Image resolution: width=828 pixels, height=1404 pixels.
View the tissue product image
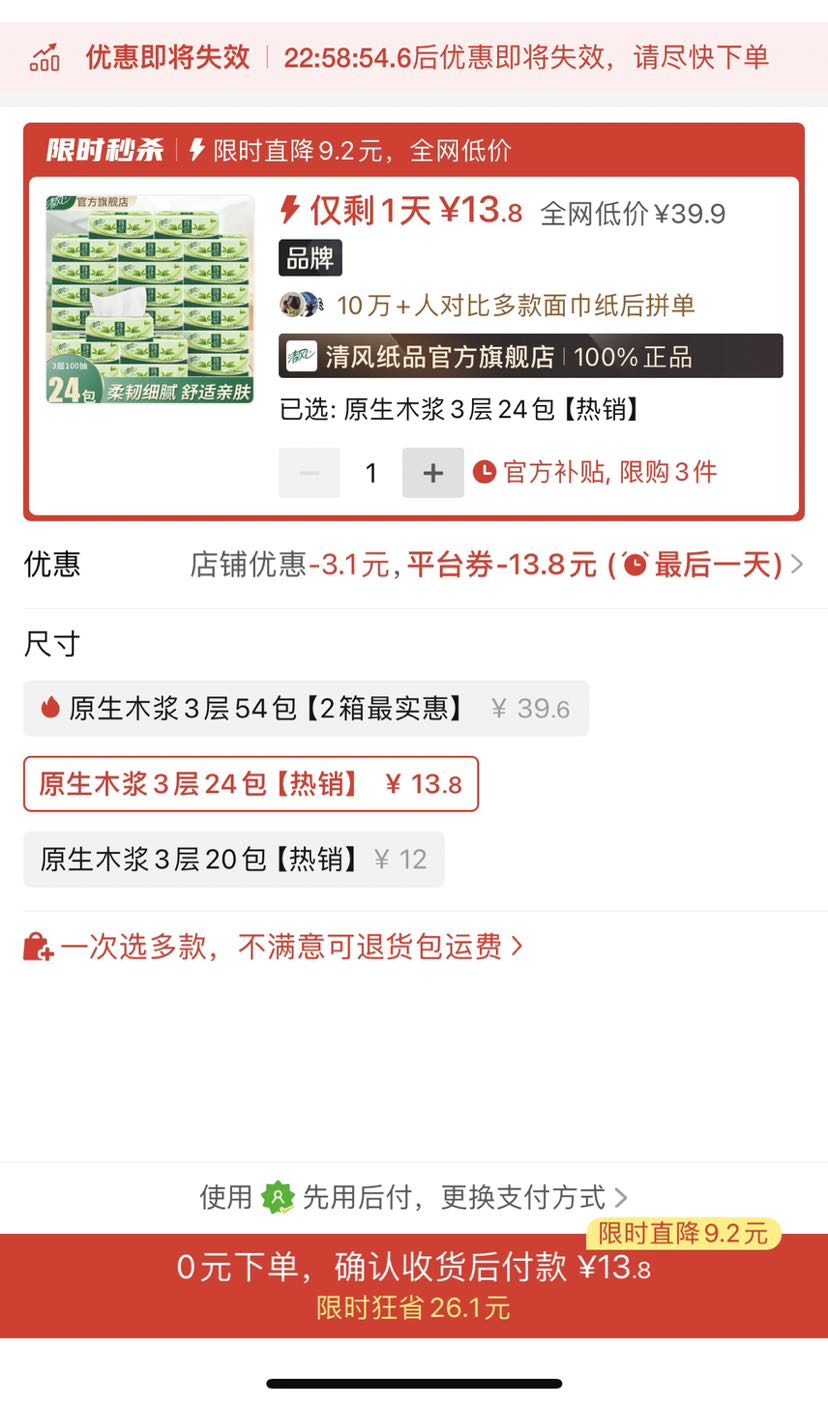pos(150,299)
